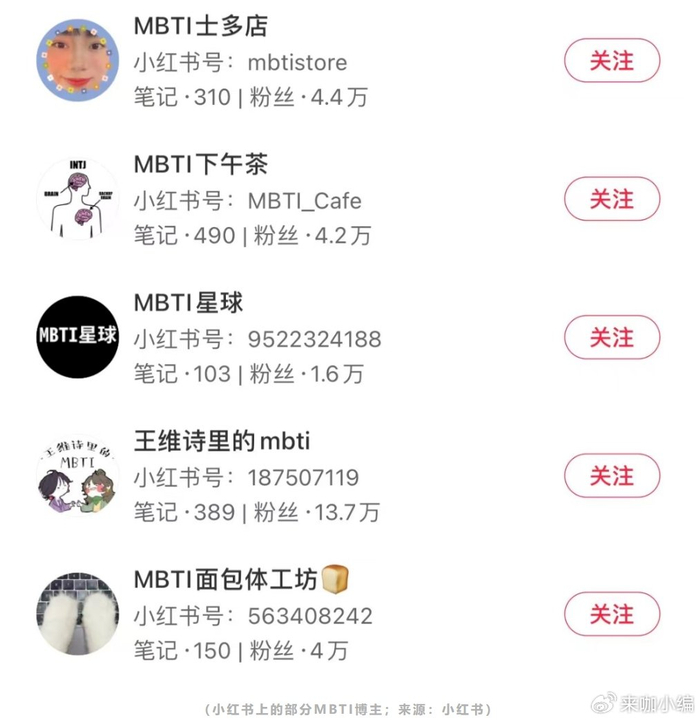Follow the MBTI星球 account
The height and width of the screenshot is (720, 700).
(x=612, y=337)
